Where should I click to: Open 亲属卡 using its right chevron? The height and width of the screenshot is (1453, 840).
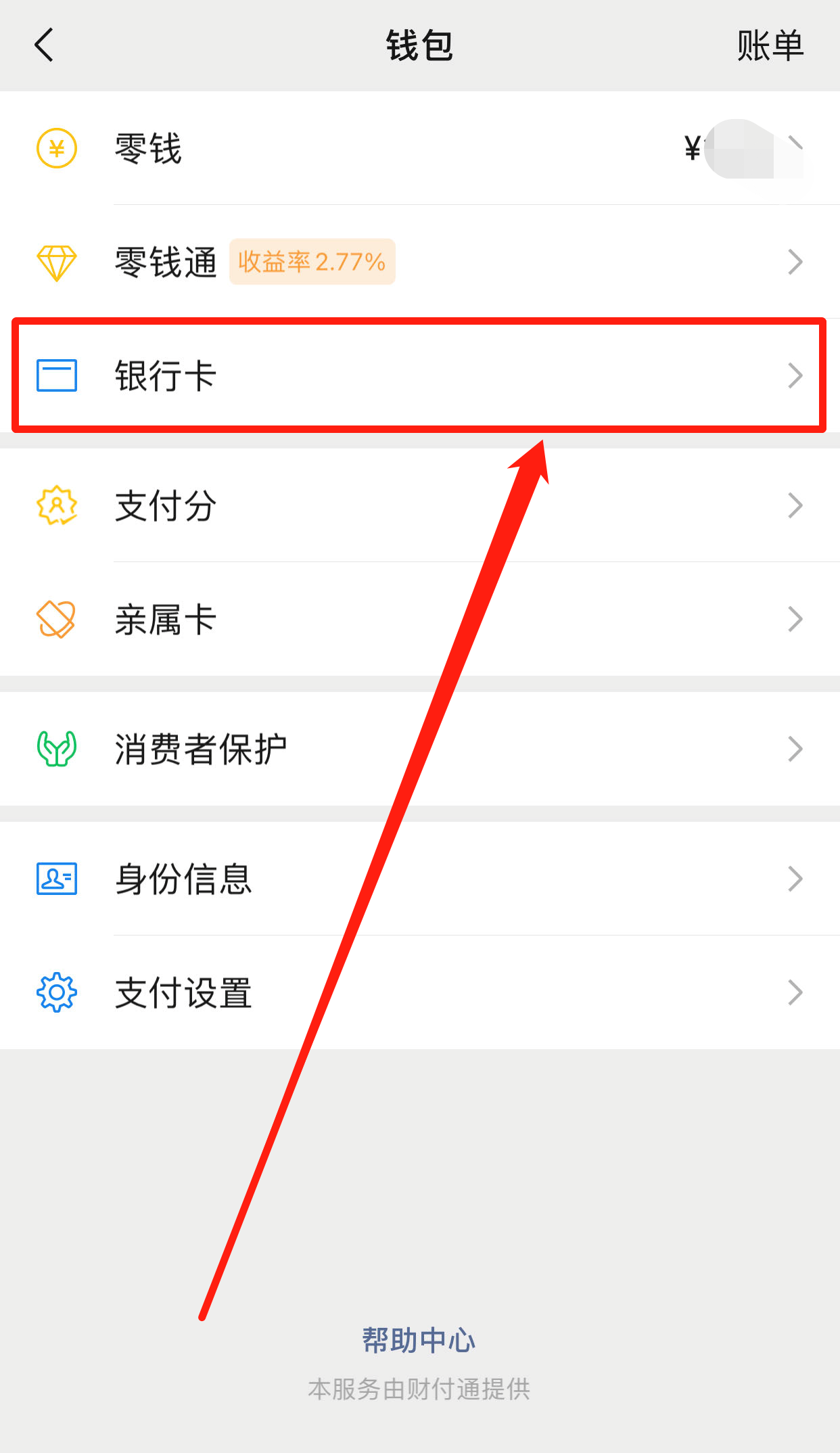[794, 619]
